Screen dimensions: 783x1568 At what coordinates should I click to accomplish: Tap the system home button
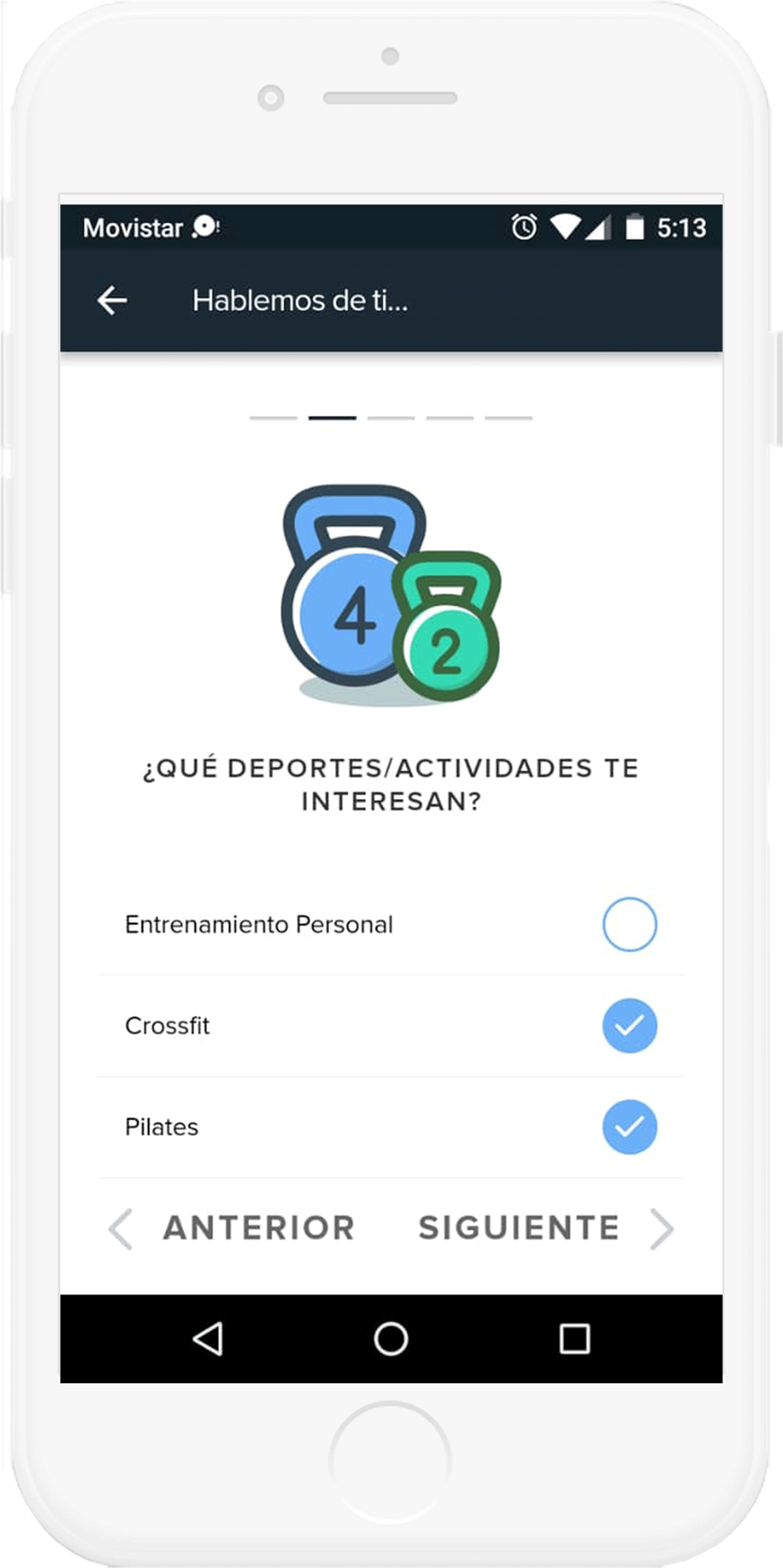point(390,1339)
